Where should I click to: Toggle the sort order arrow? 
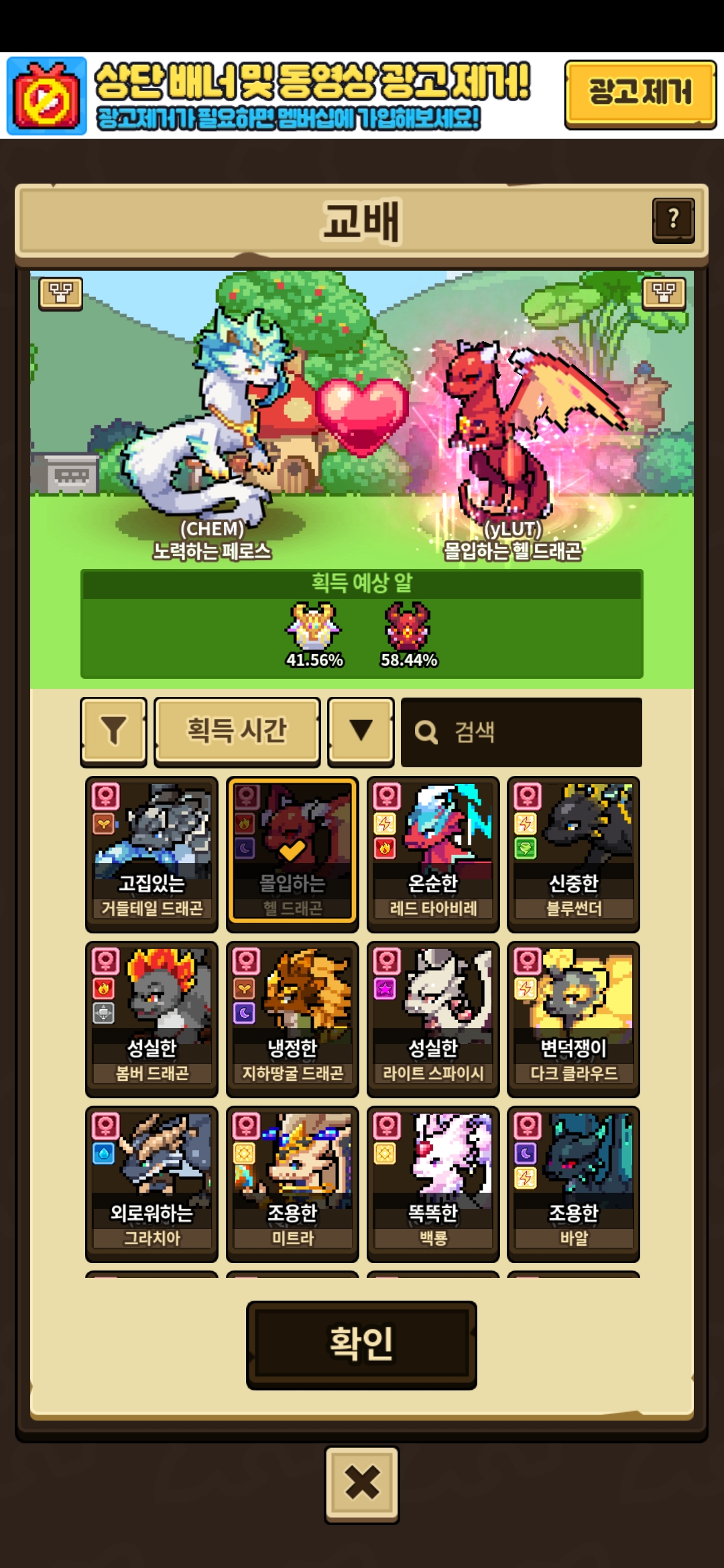coord(361,730)
